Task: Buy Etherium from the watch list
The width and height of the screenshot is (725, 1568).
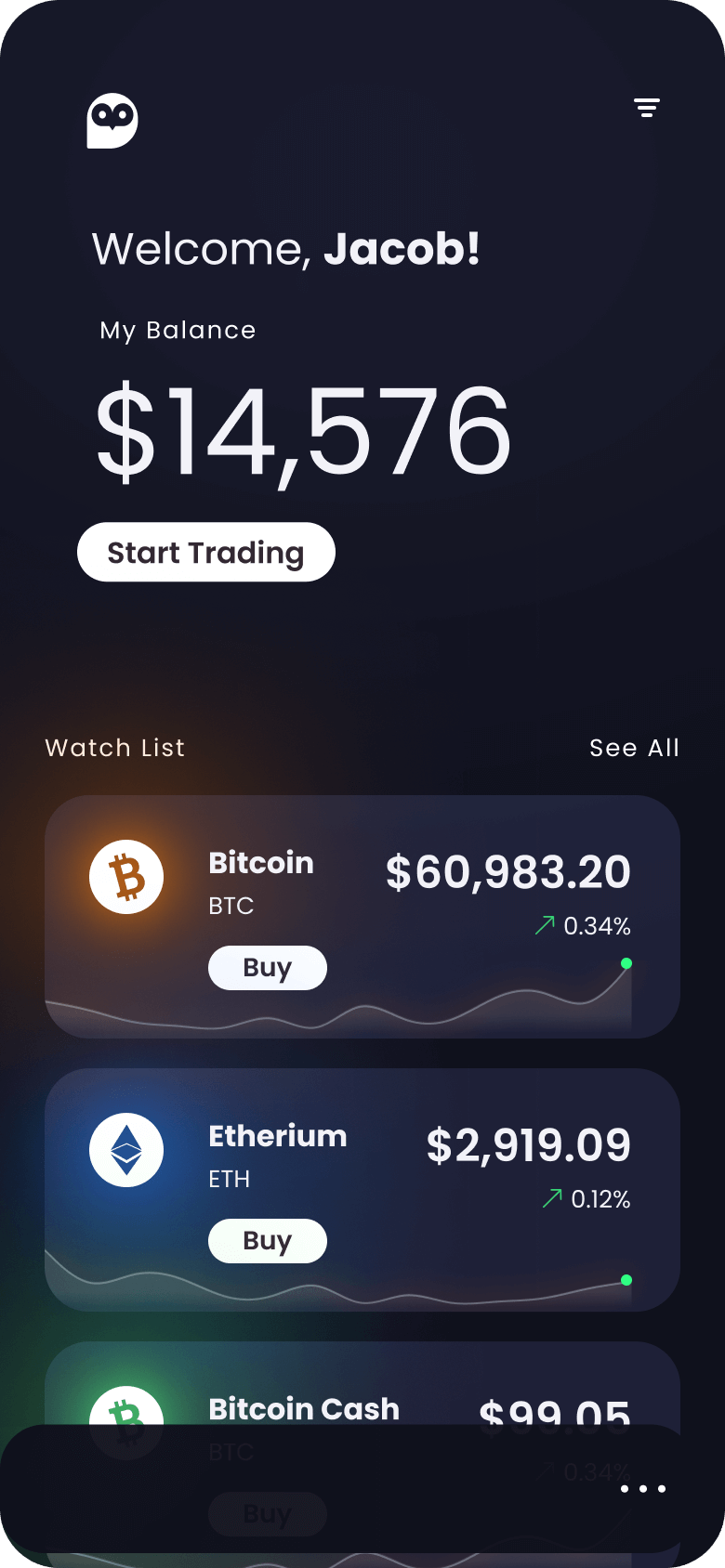Action: pos(268,1241)
